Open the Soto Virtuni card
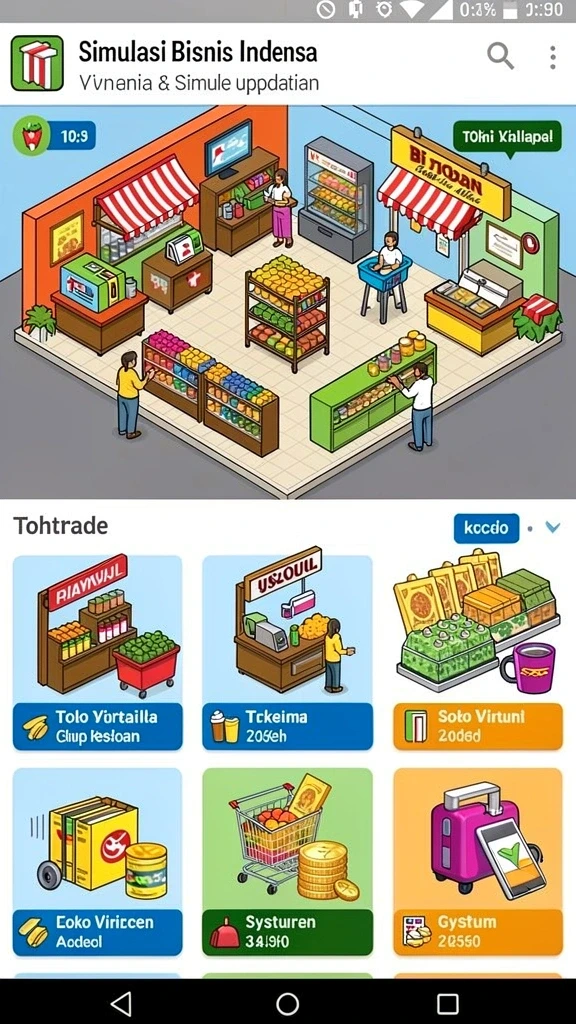This screenshot has width=576, height=1024. point(478,652)
